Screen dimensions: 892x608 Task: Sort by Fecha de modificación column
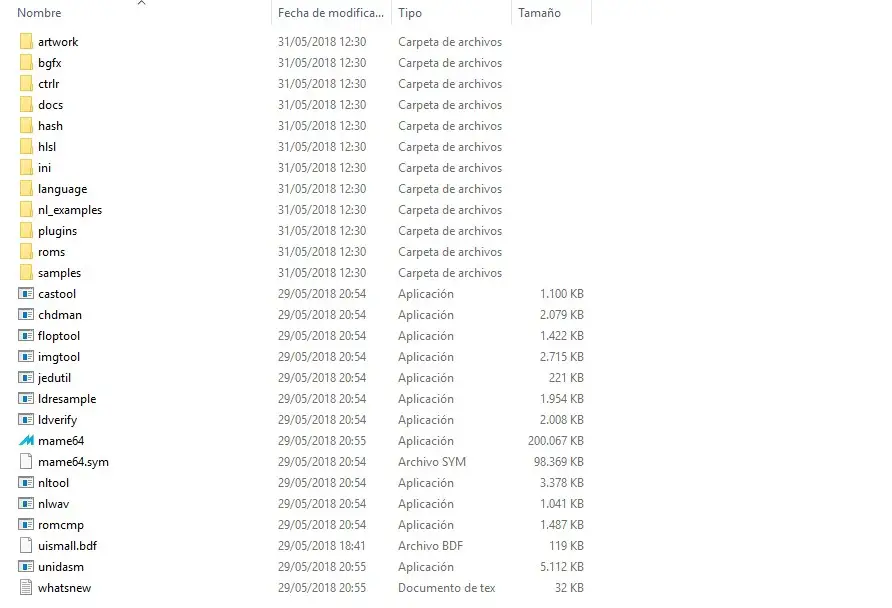tap(331, 13)
